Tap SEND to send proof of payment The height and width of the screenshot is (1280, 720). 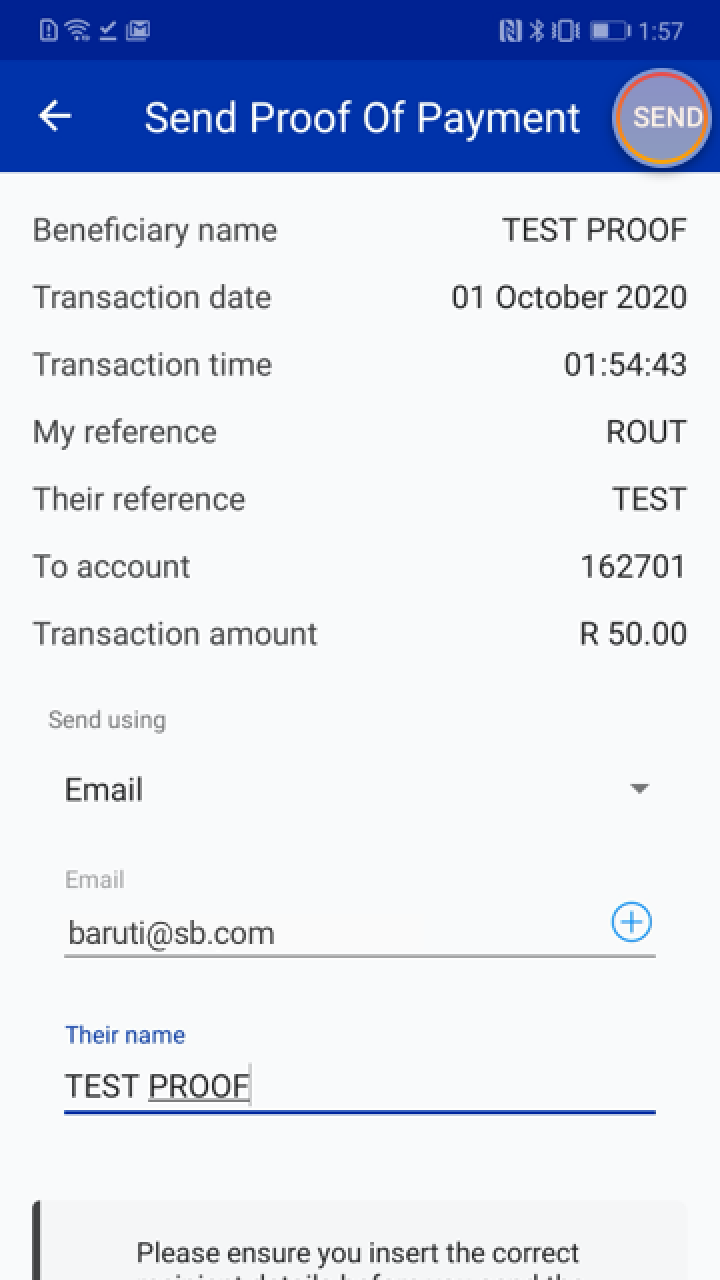[663, 118]
